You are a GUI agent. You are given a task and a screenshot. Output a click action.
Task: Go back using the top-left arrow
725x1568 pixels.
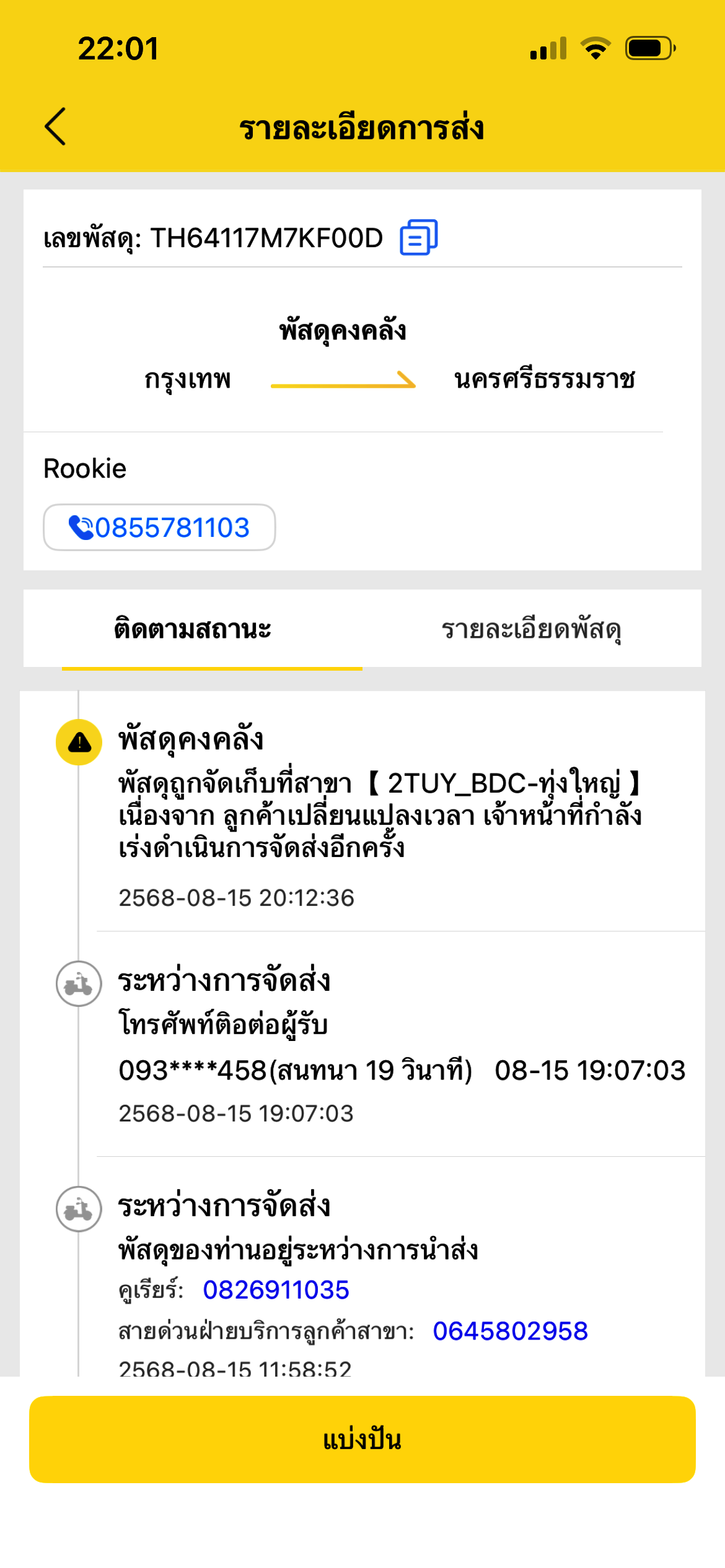(x=55, y=127)
